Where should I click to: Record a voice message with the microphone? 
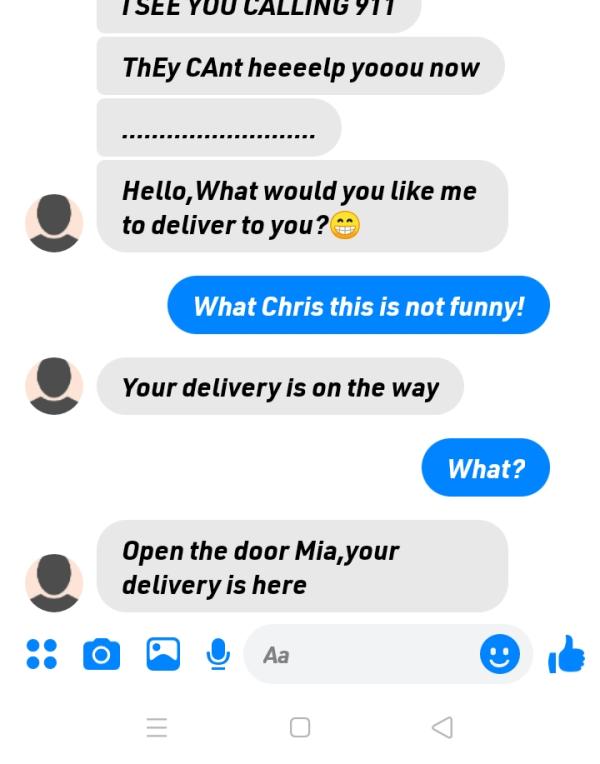click(218, 654)
